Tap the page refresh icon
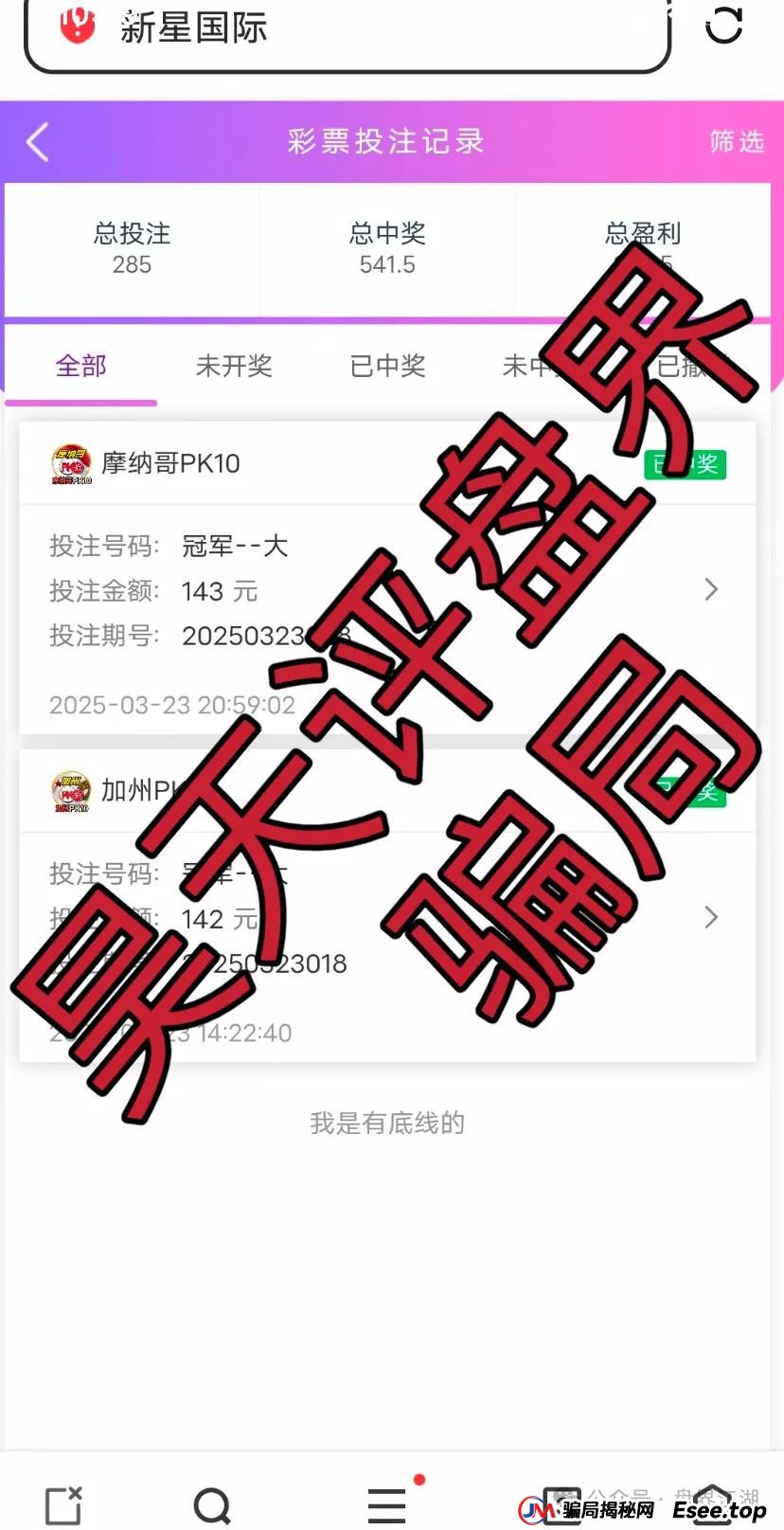The height and width of the screenshot is (1530, 784). (724, 28)
